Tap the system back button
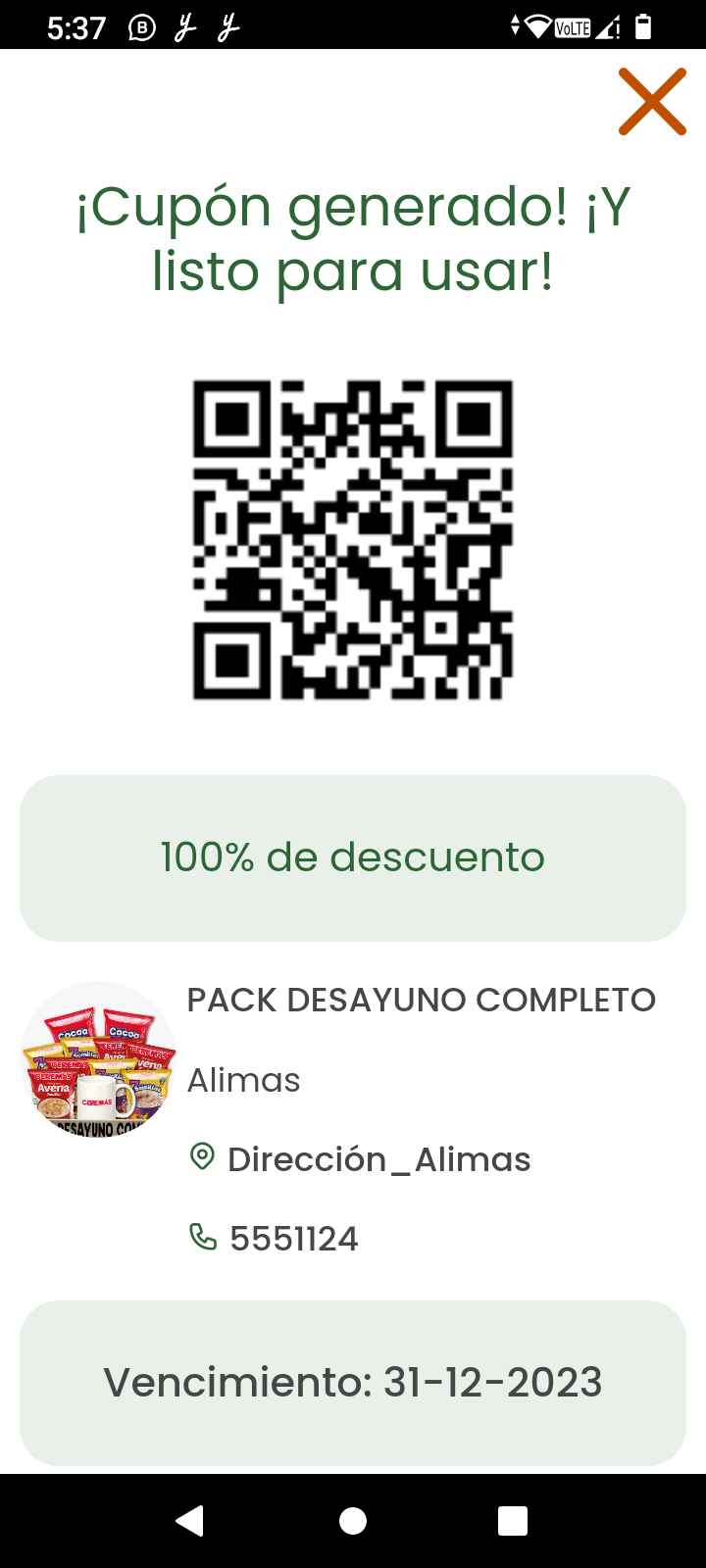 (x=190, y=1520)
